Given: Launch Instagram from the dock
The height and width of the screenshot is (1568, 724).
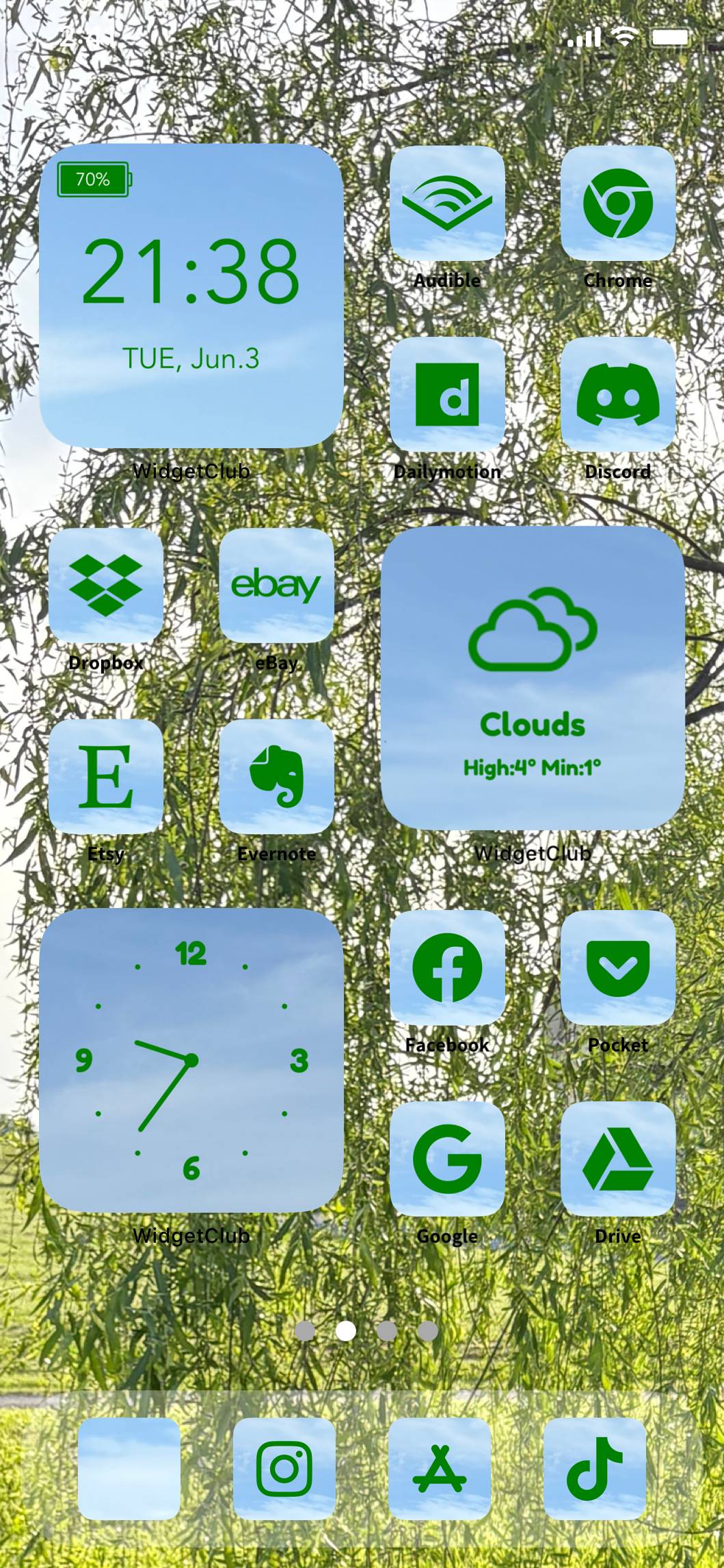Looking at the screenshot, I should (284, 1468).
